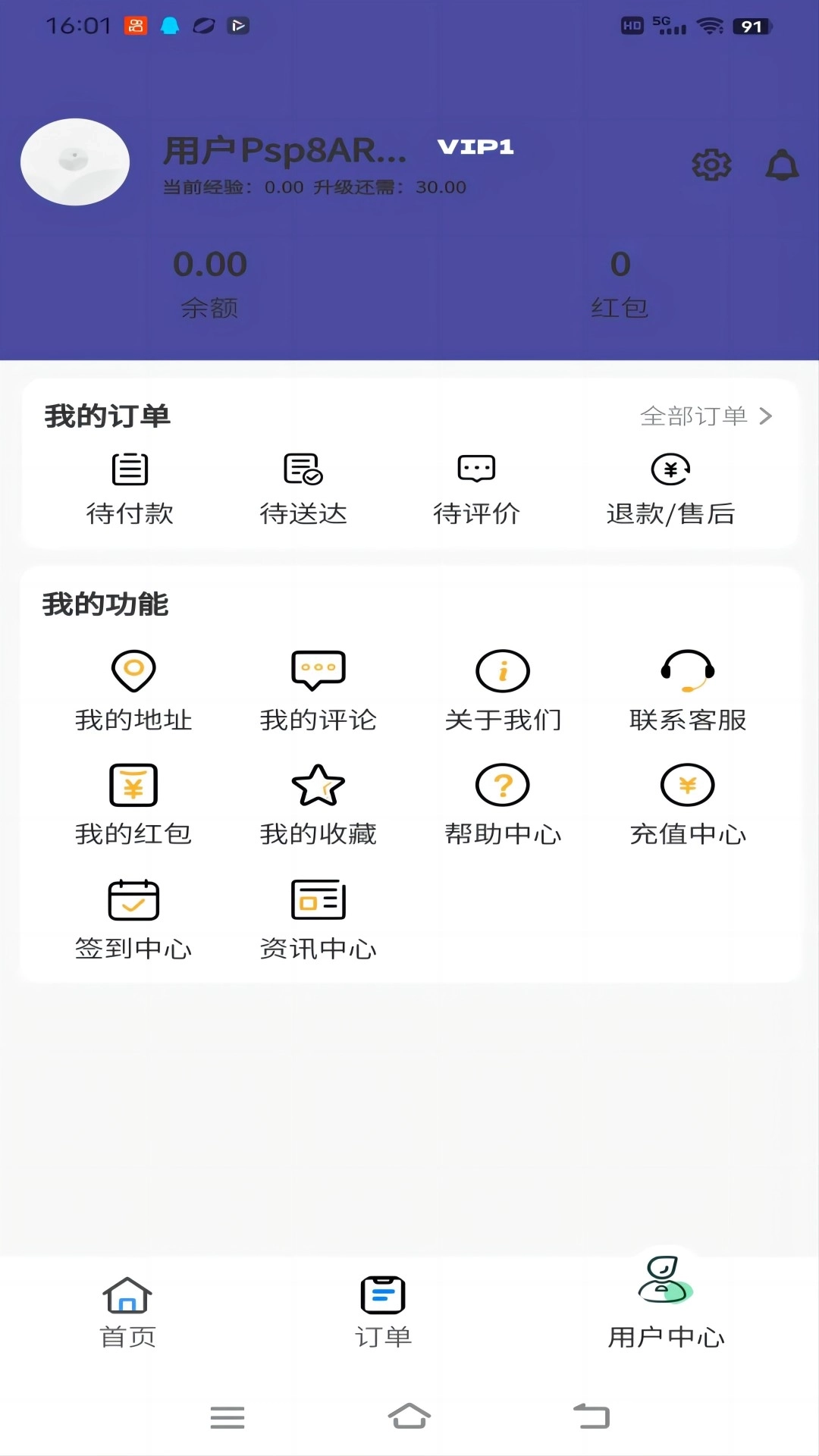Image resolution: width=819 pixels, height=1456 pixels.
Task: Switch to the 首页 home tab
Action: (x=127, y=1308)
